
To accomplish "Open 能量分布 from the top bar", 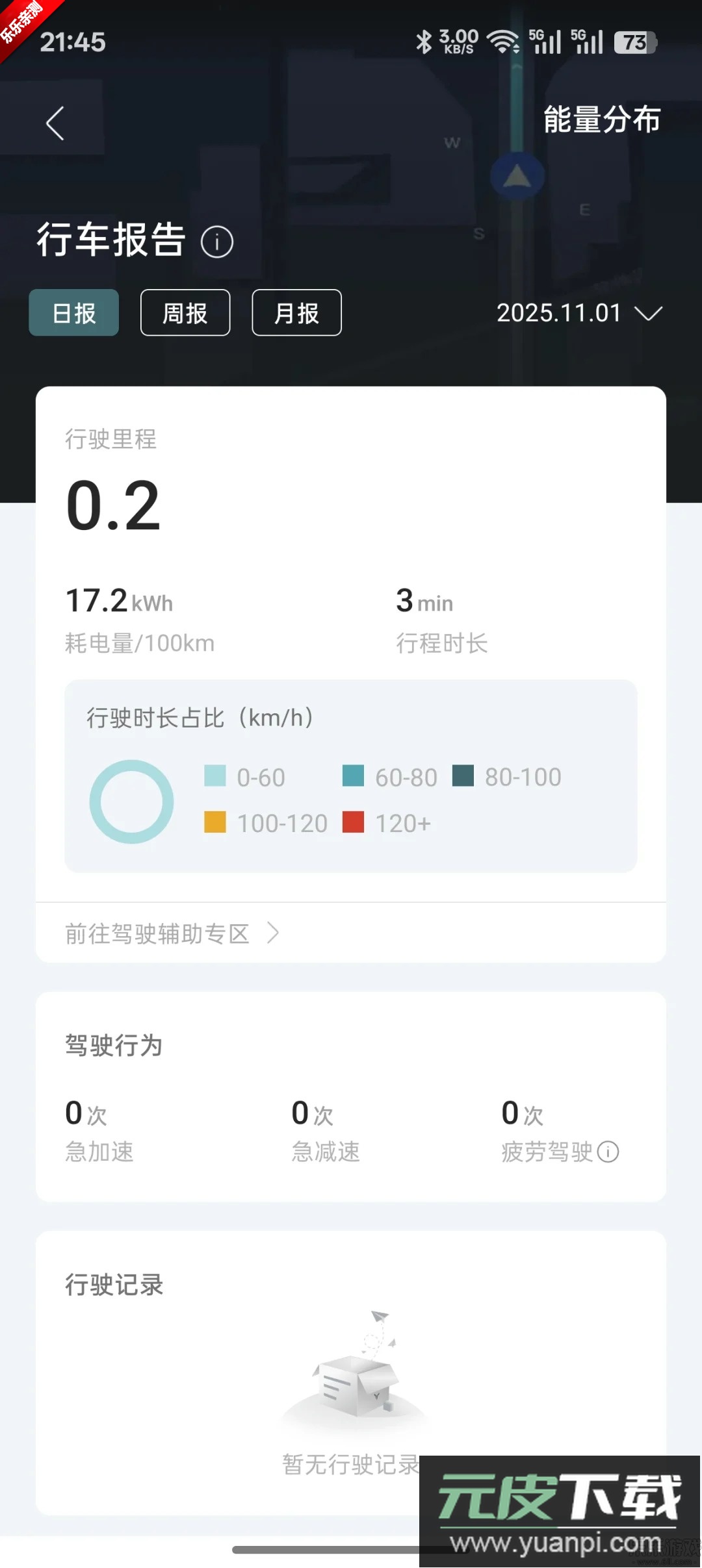I will (x=602, y=120).
